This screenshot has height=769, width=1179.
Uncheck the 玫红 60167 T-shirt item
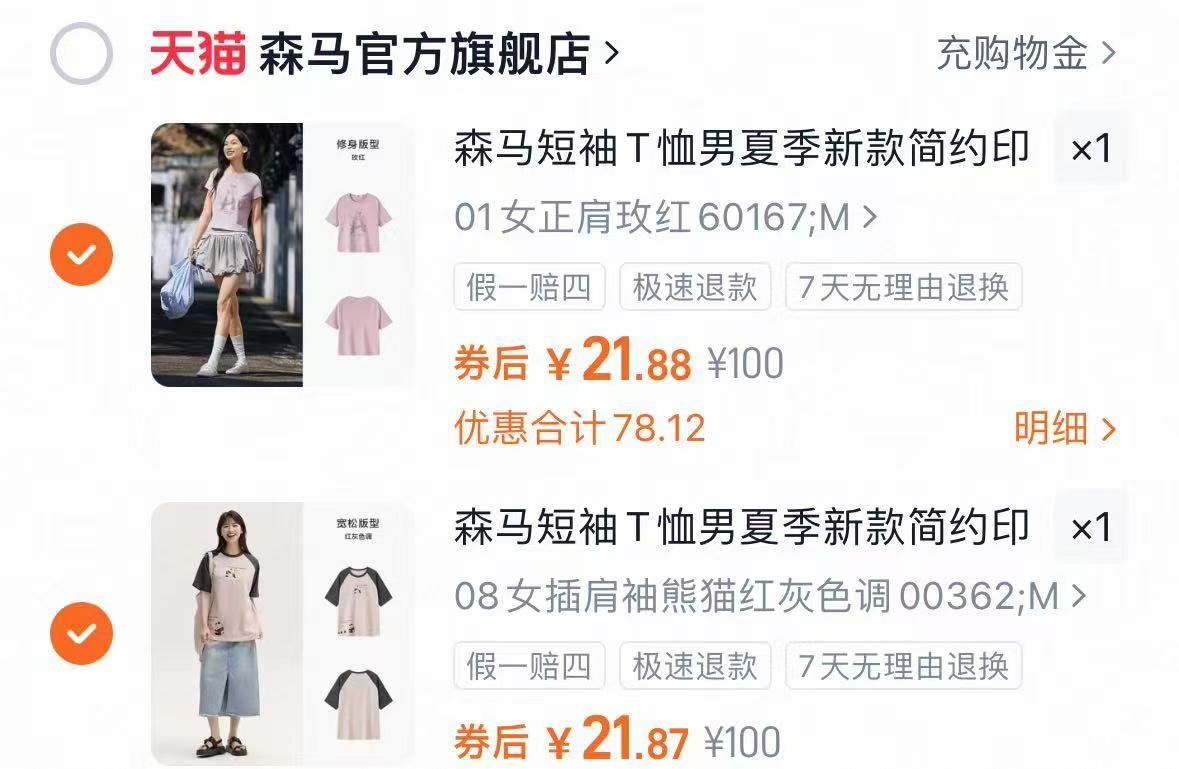81,254
